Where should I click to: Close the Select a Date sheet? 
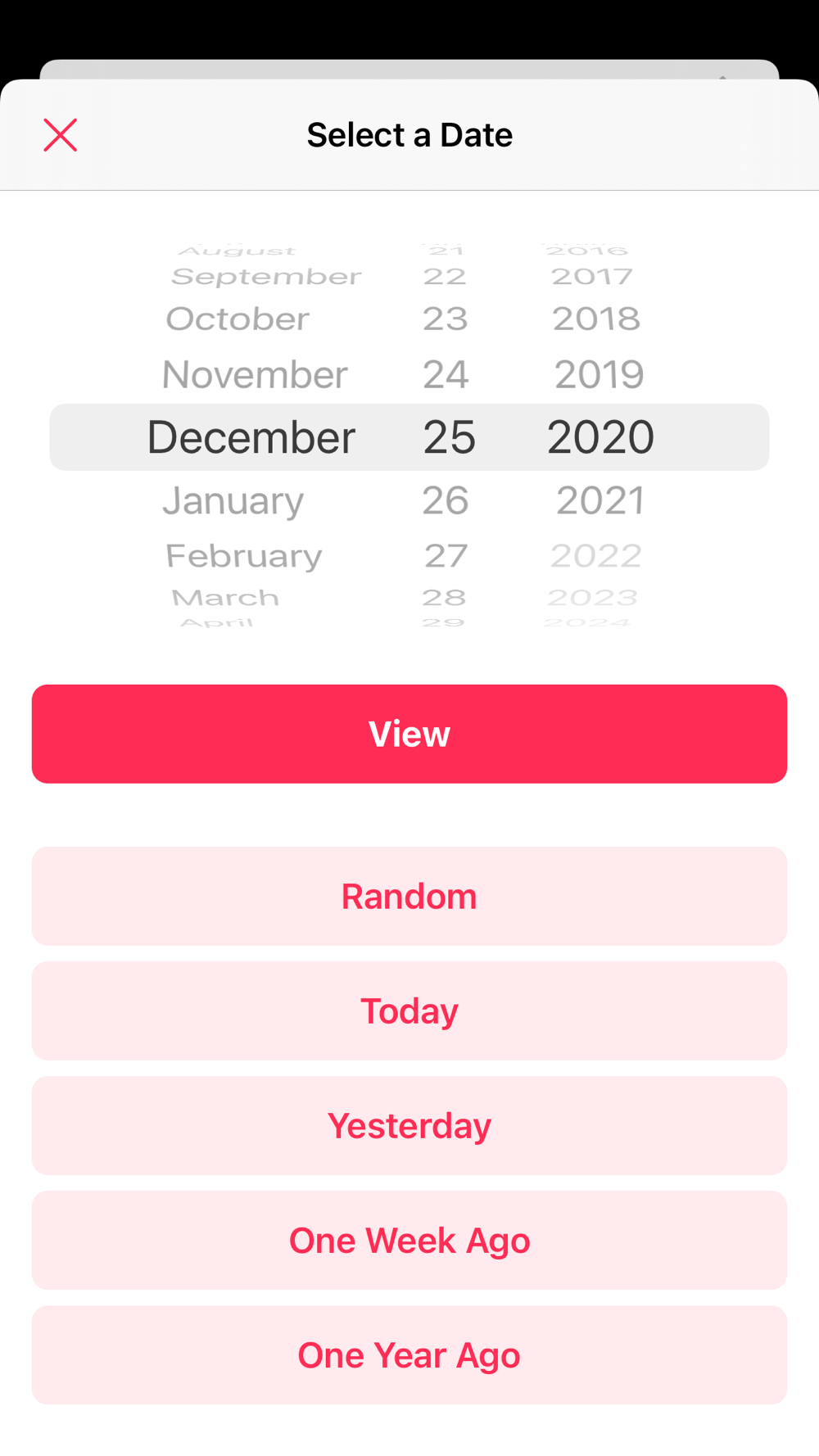[x=61, y=135]
